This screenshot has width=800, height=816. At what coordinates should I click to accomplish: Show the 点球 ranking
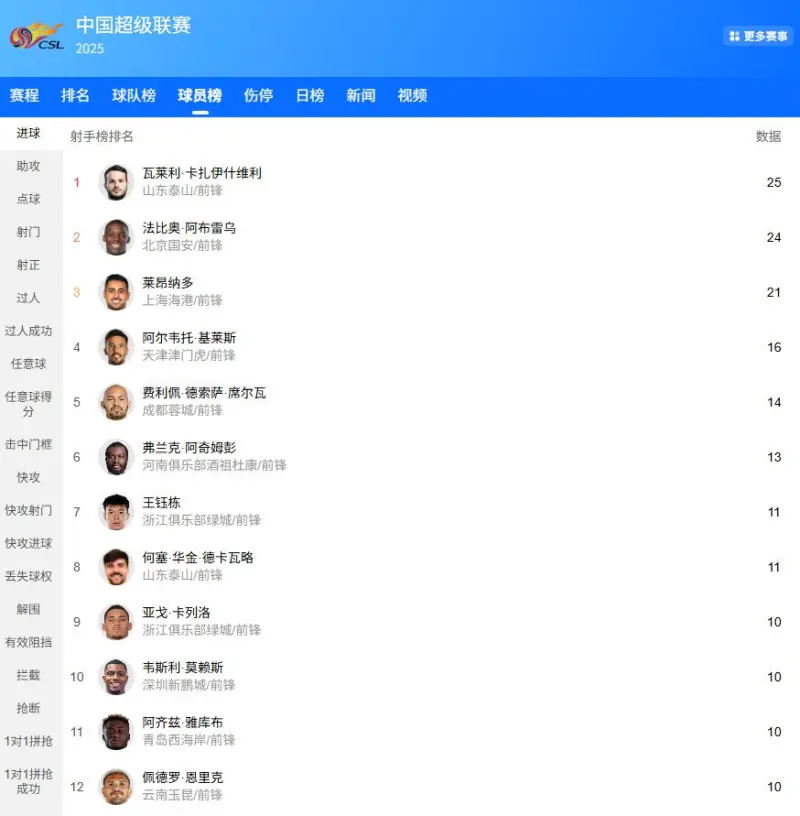29,199
